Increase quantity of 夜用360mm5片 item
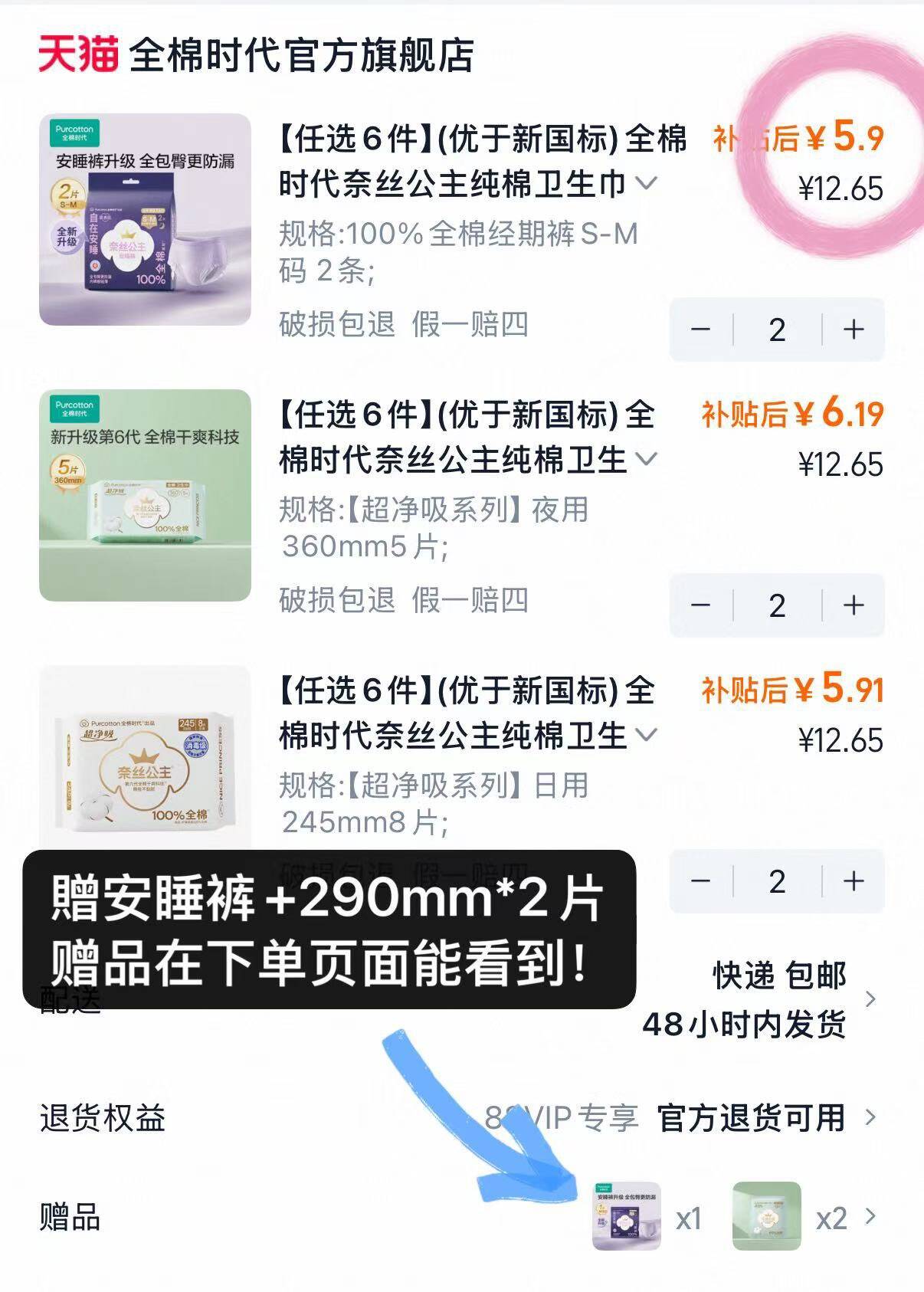 854,605
